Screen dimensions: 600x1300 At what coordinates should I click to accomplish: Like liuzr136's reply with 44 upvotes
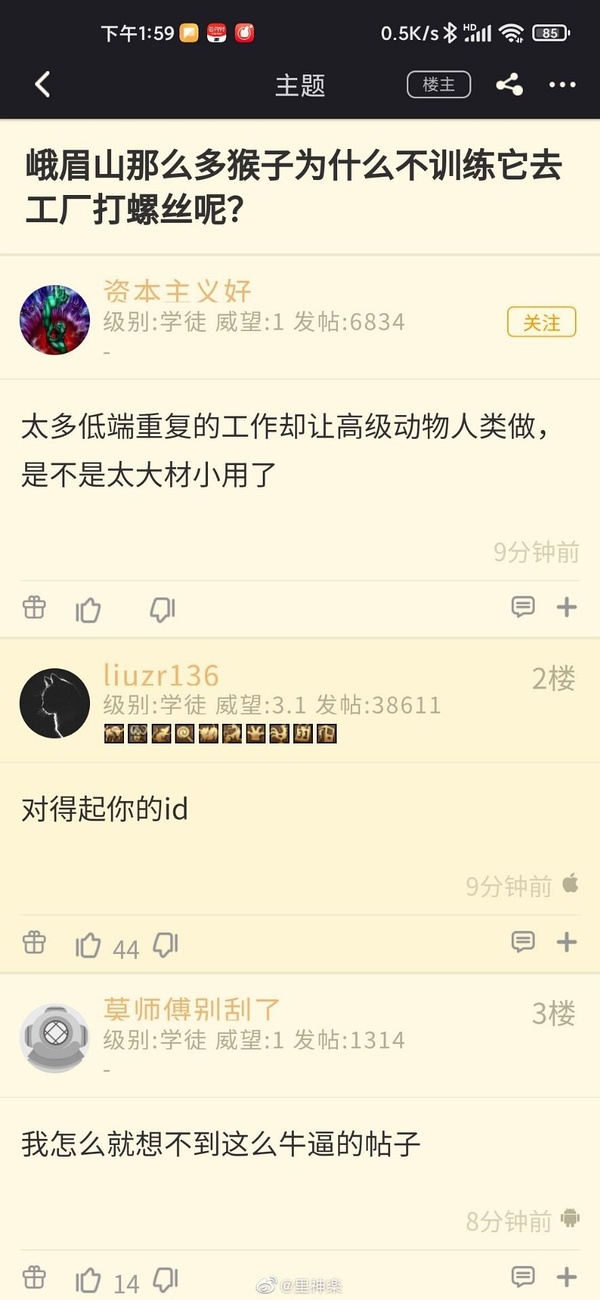pyautogui.click(x=88, y=945)
